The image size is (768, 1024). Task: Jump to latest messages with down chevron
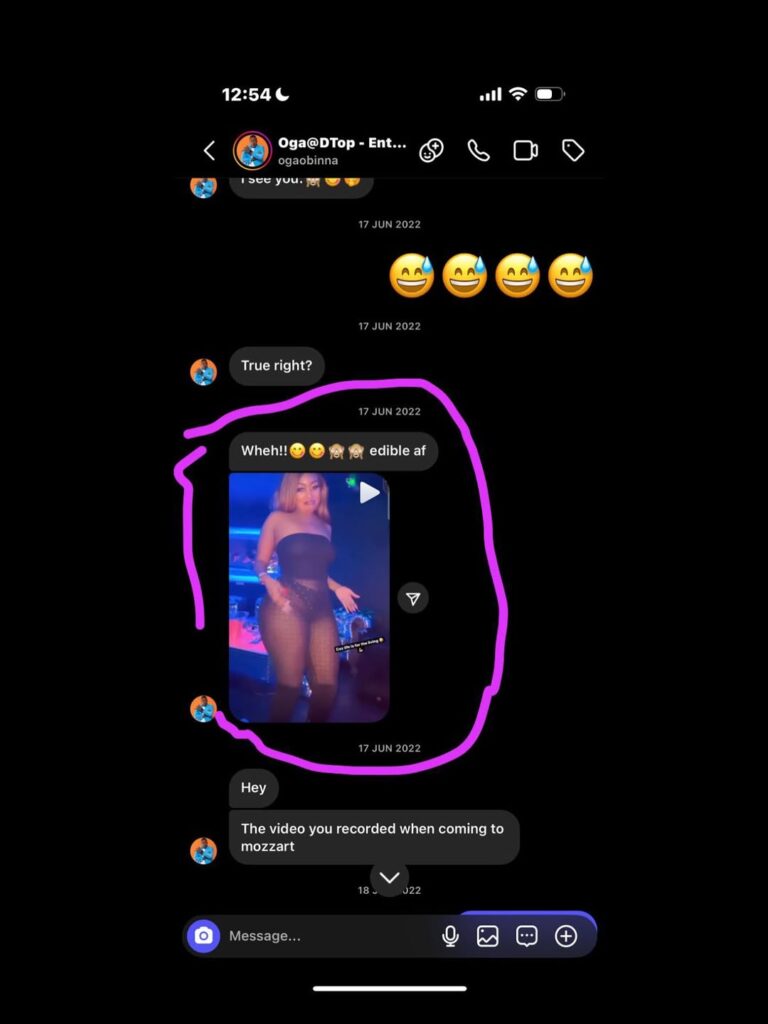[x=389, y=878]
